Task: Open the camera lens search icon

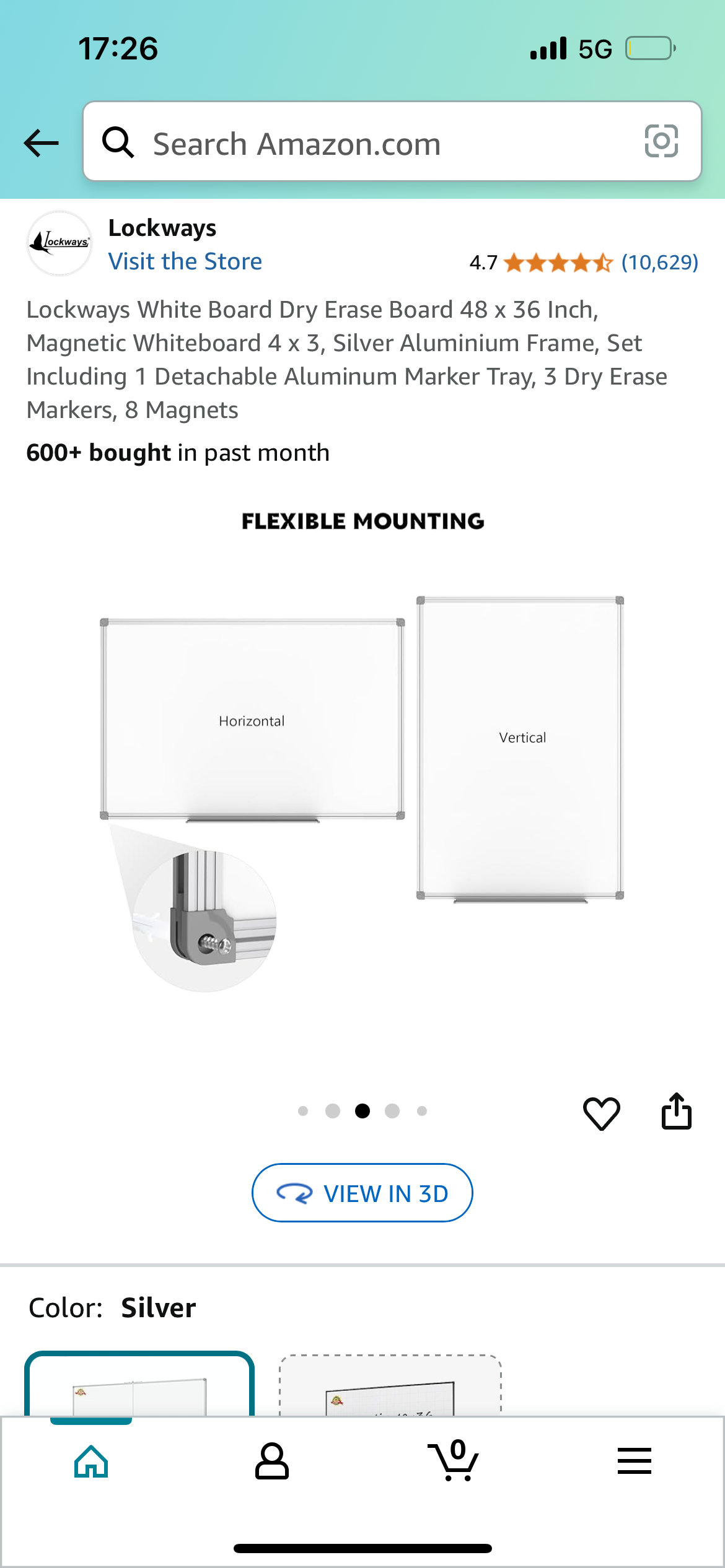Action: click(x=661, y=142)
